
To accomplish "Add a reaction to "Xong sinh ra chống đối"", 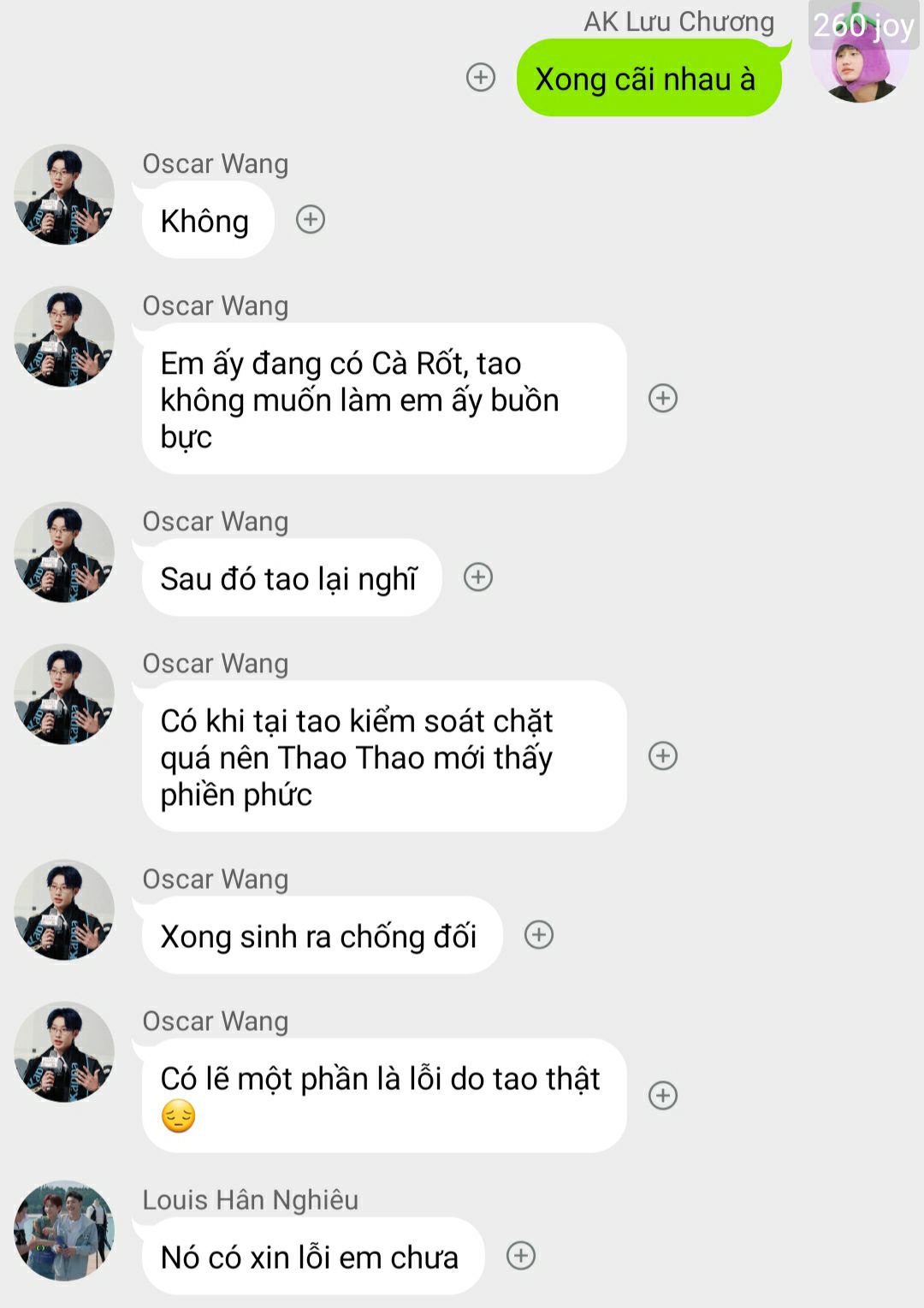I will click(x=539, y=935).
